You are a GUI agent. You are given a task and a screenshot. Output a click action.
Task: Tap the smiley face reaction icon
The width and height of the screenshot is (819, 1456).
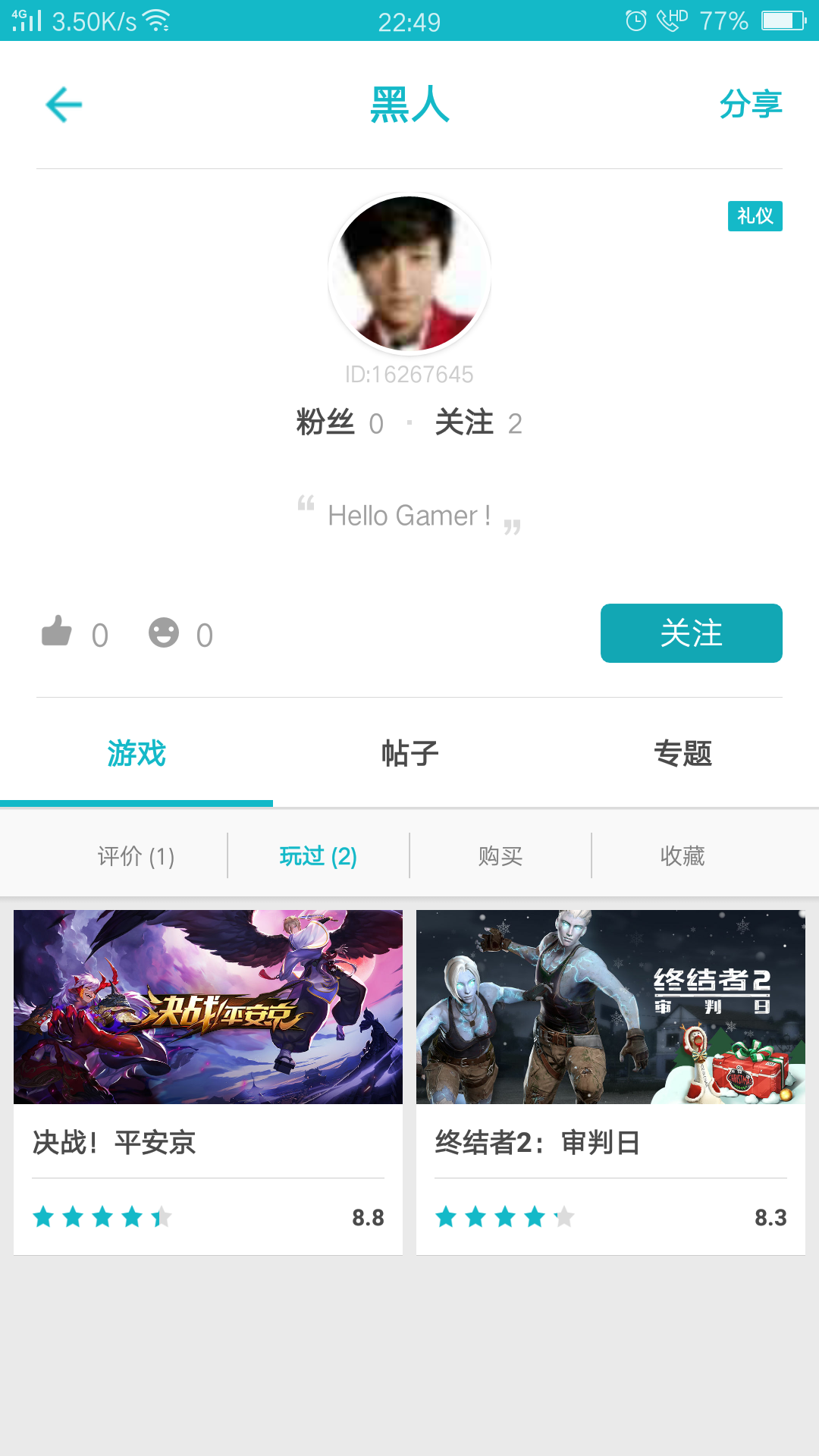pyautogui.click(x=164, y=632)
